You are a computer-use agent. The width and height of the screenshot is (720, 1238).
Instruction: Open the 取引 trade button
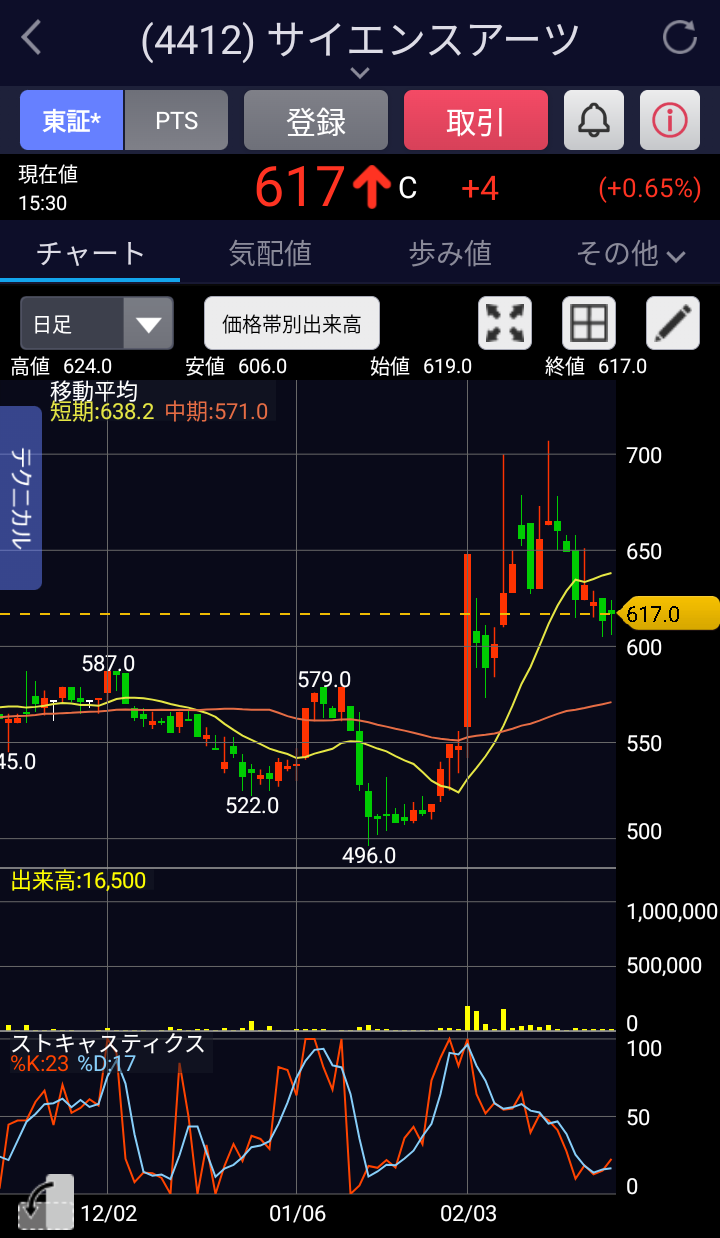pyautogui.click(x=475, y=121)
